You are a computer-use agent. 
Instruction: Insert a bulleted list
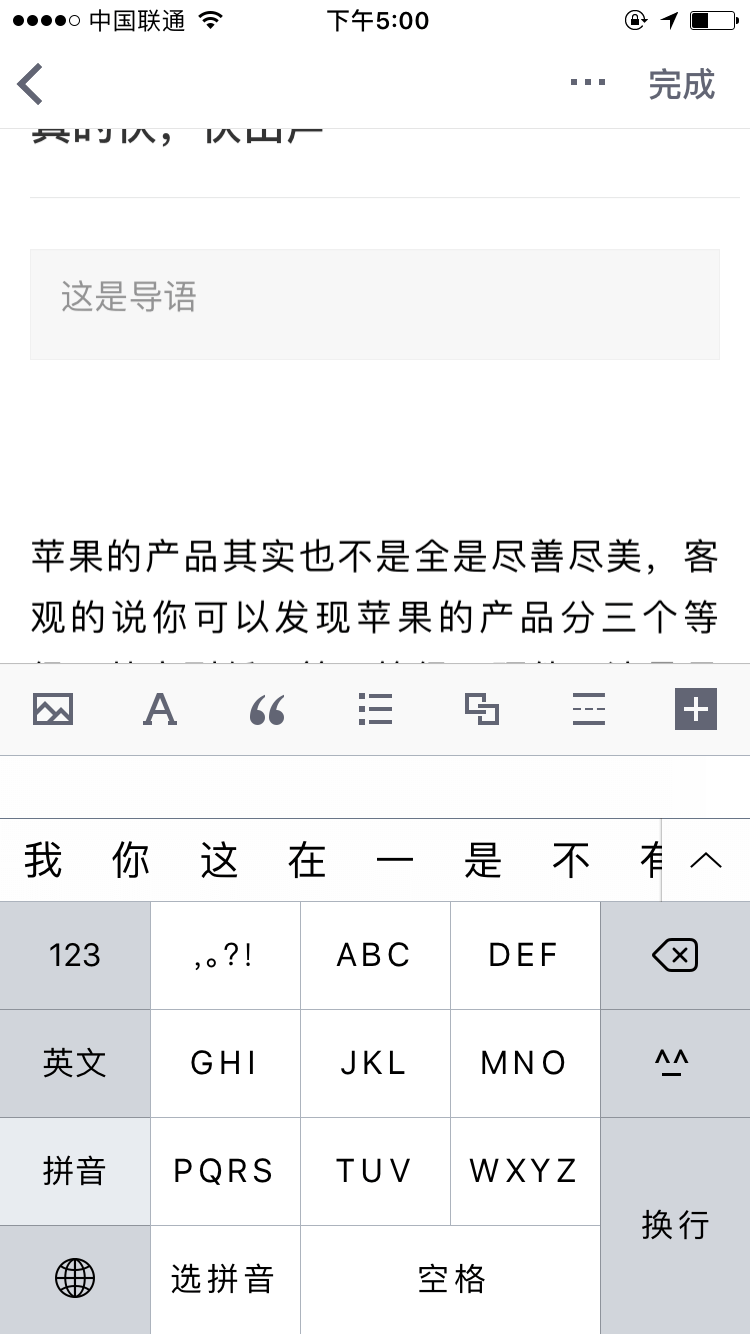pos(375,709)
